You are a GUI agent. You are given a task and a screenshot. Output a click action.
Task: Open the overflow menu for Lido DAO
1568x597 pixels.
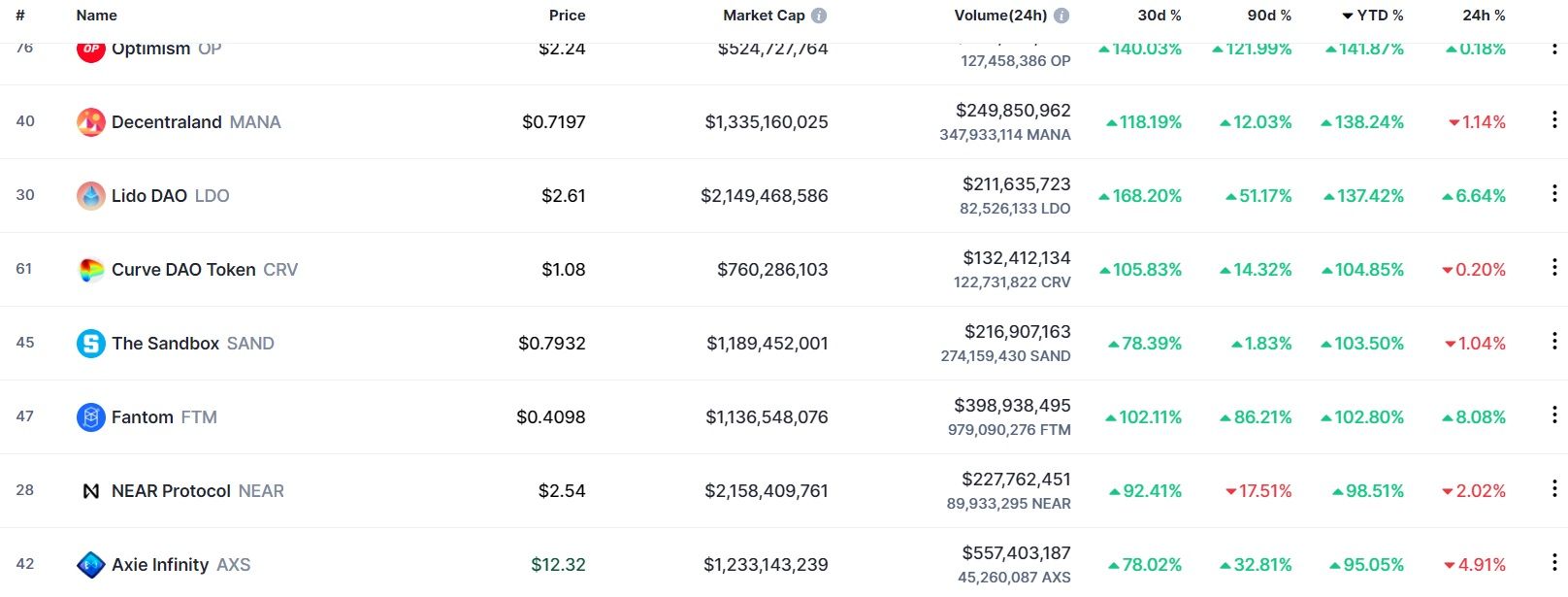coord(1553,195)
